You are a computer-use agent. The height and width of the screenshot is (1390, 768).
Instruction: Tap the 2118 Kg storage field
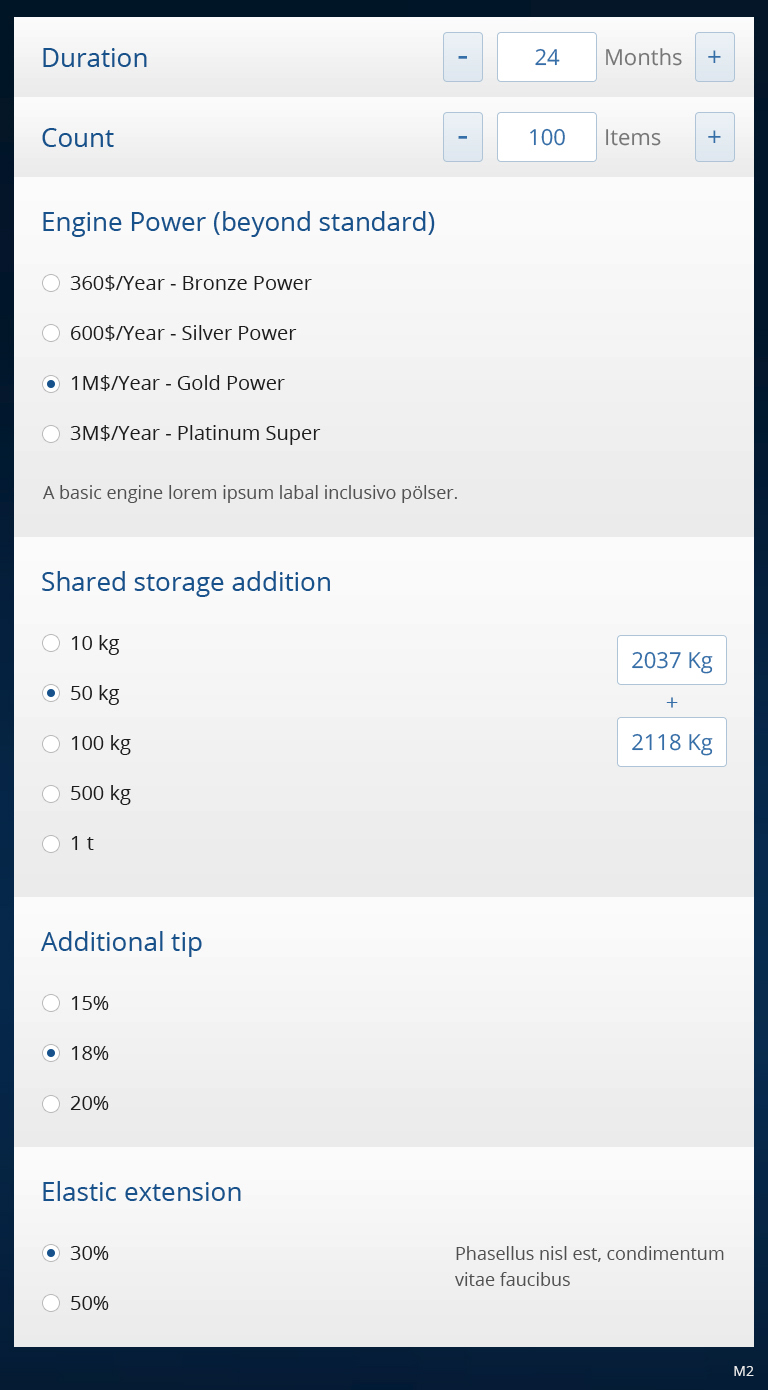click(x=671, y=742)
